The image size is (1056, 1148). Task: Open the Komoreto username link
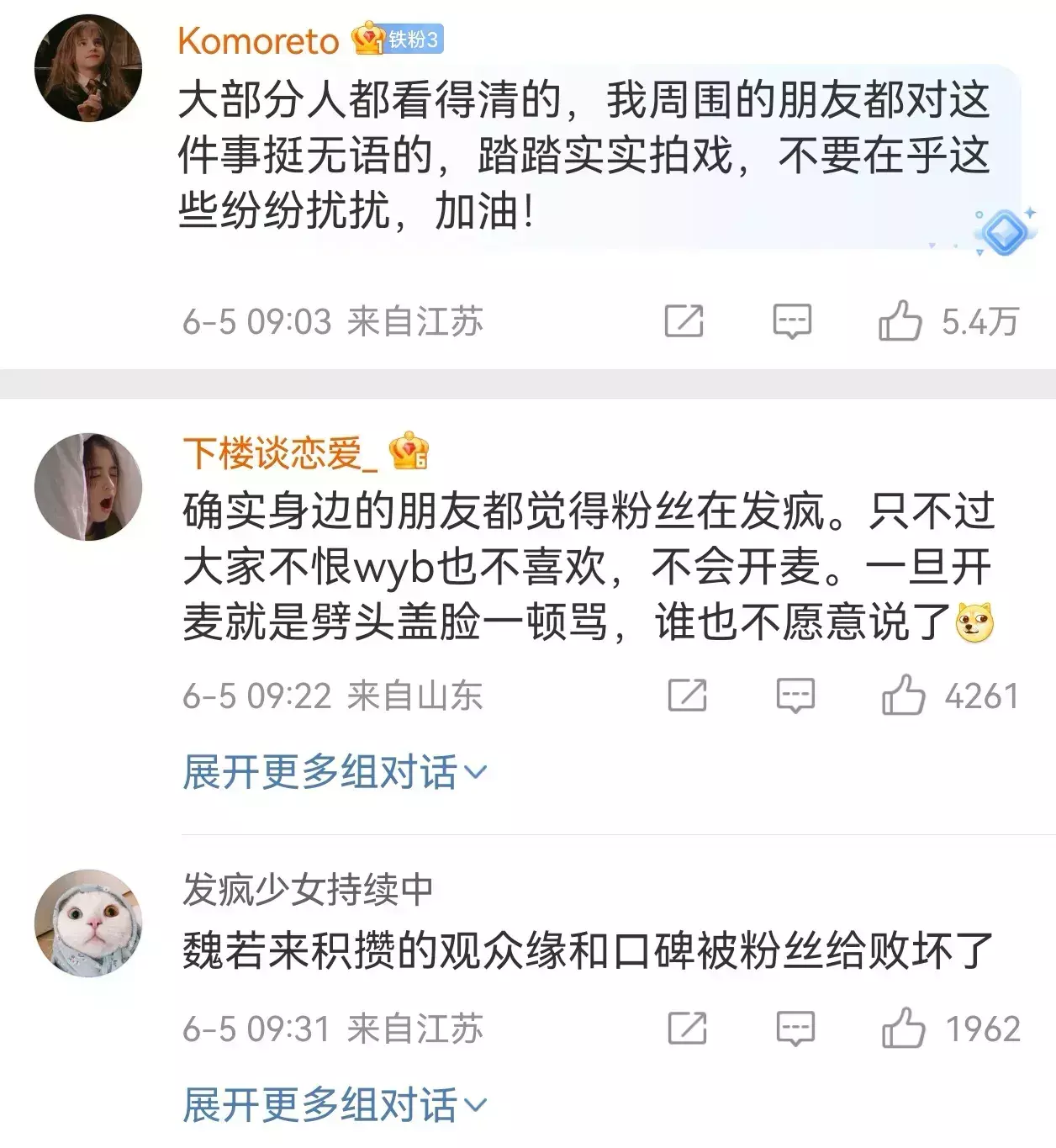click(258, 40)
